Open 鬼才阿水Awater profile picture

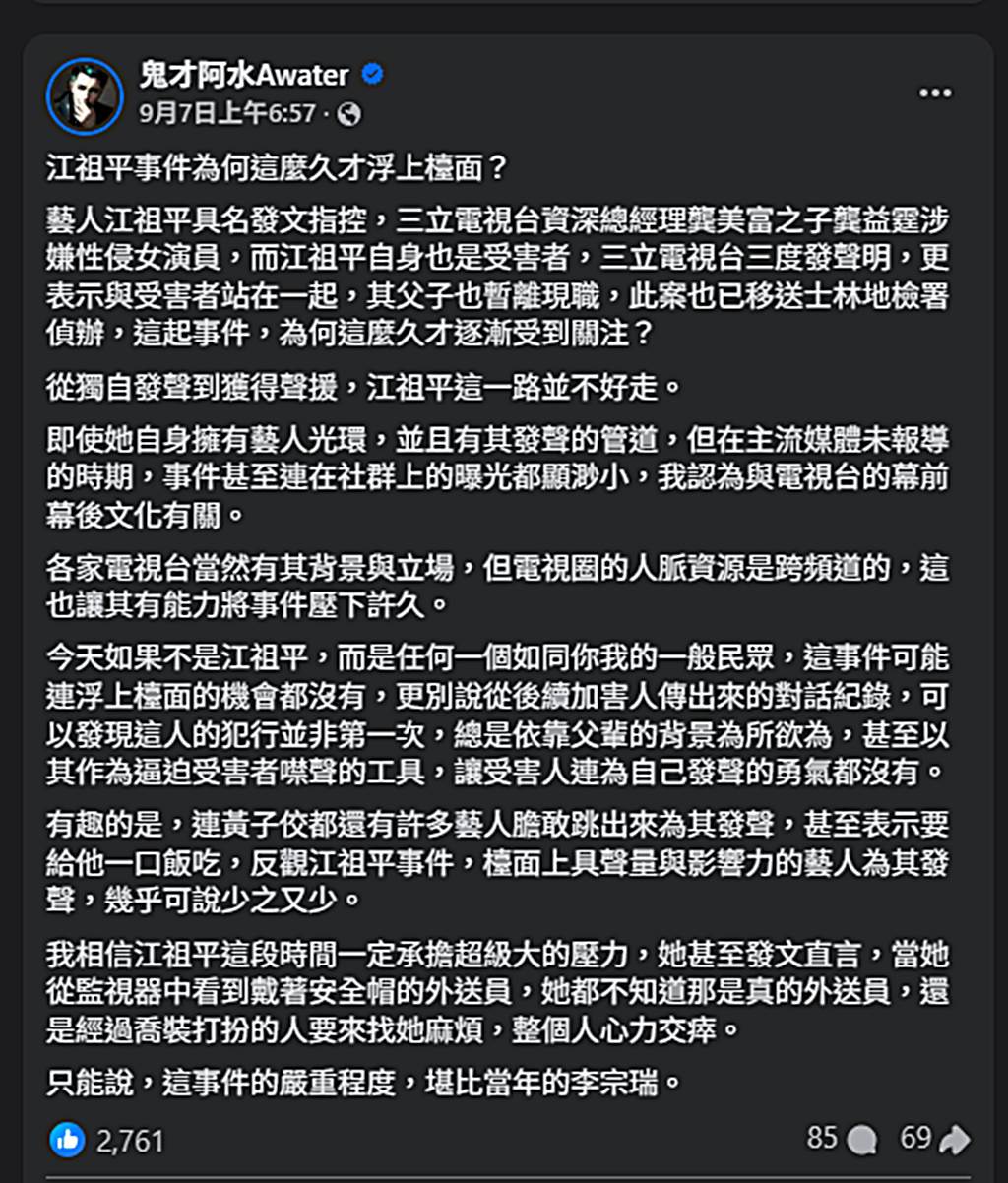point(84,95)
